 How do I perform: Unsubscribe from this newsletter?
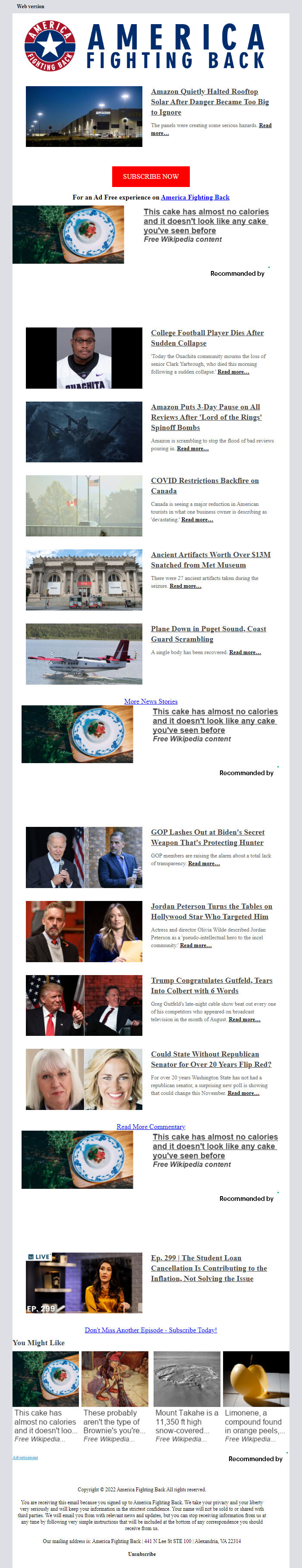[142, 1554]
